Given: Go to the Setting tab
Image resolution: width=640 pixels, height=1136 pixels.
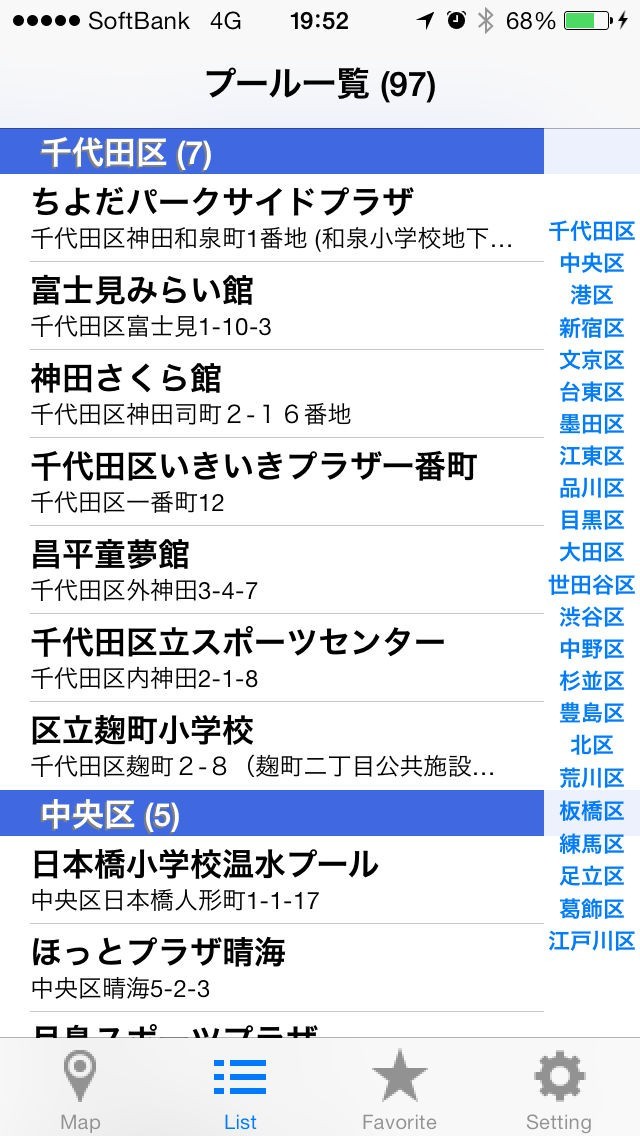Looking at the screenshot, I should pos(559,1088).
